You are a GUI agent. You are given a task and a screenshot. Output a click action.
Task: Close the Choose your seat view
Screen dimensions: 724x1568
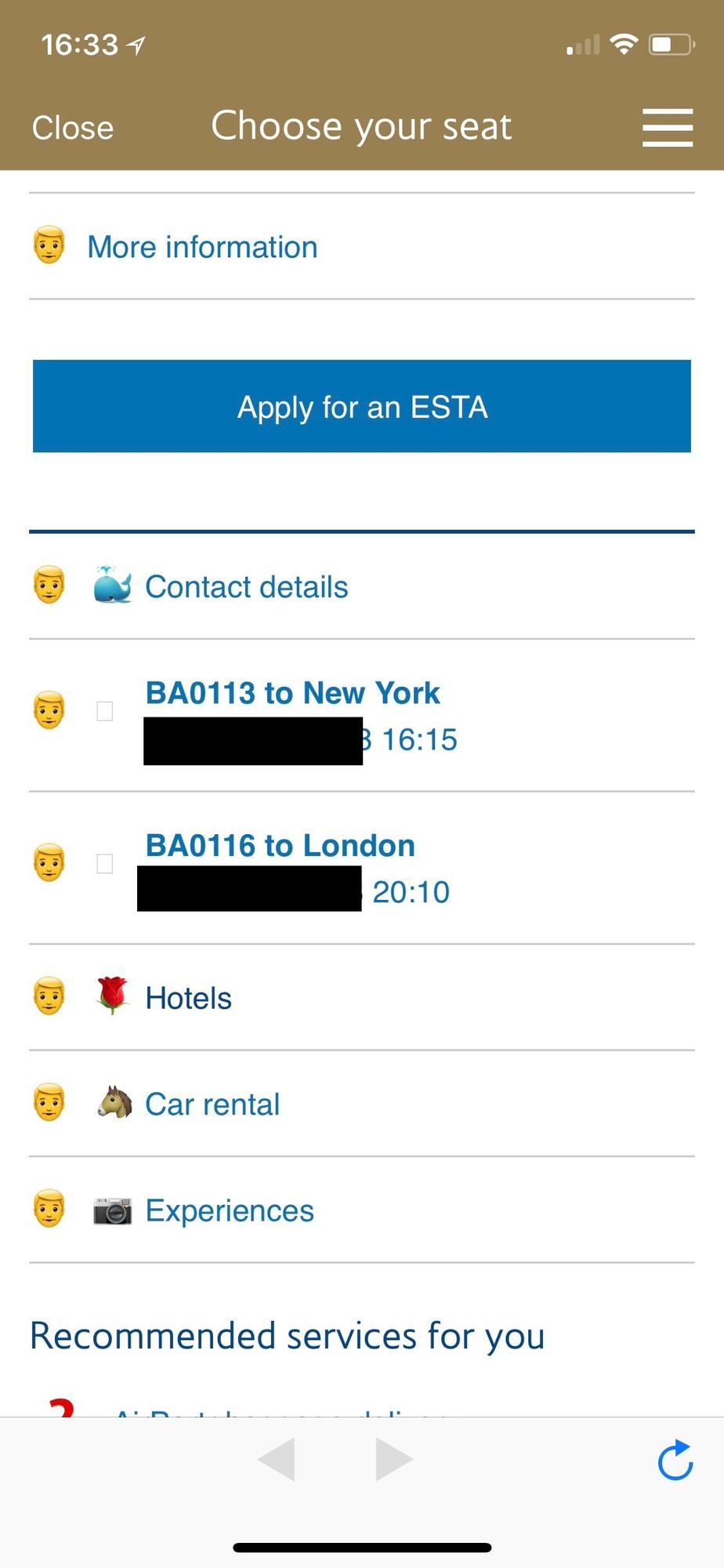click(x=73, y=128)
